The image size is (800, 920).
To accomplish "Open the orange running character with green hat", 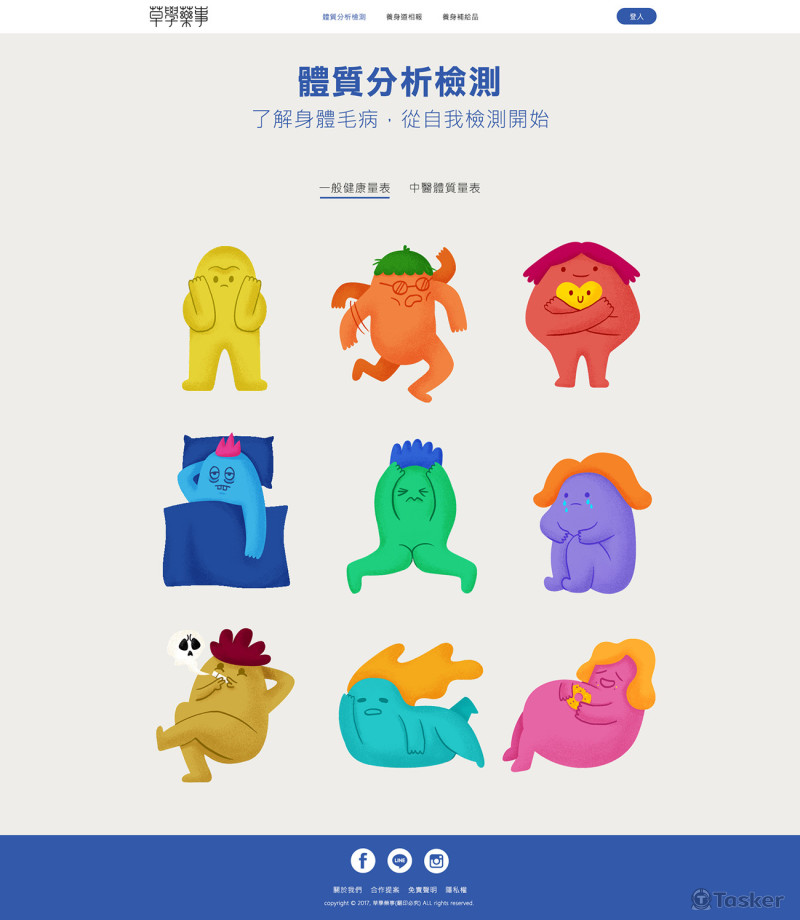I will click(x=400, y=322).
